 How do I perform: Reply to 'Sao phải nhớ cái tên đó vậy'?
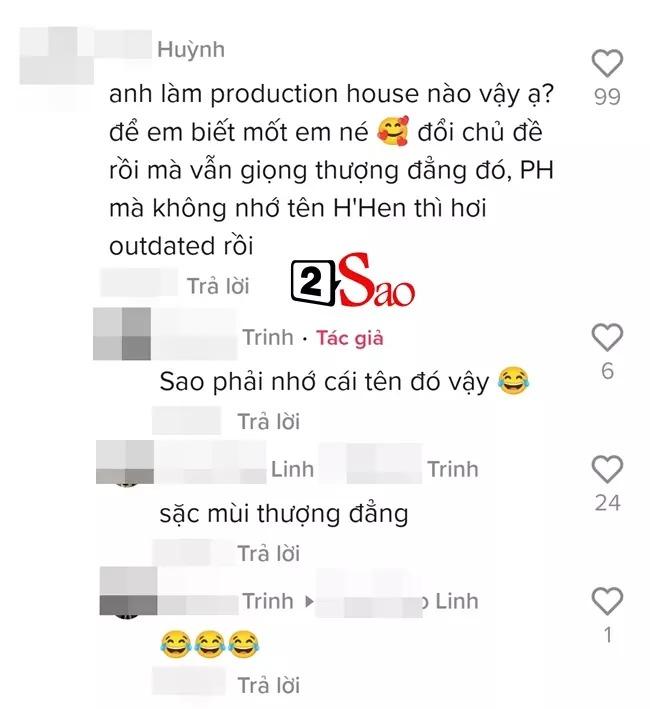coord(268,421)
